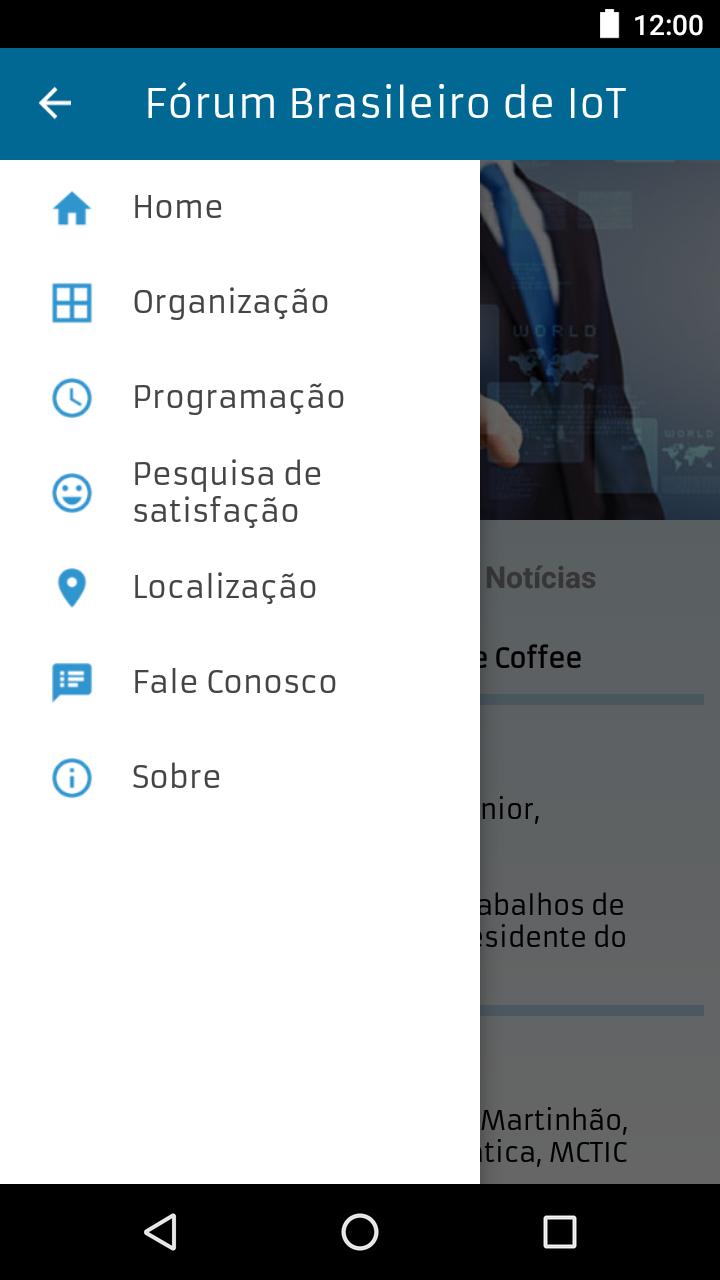Tap the back arrow in the header
720x1280 pixels.
click(54, 103)
